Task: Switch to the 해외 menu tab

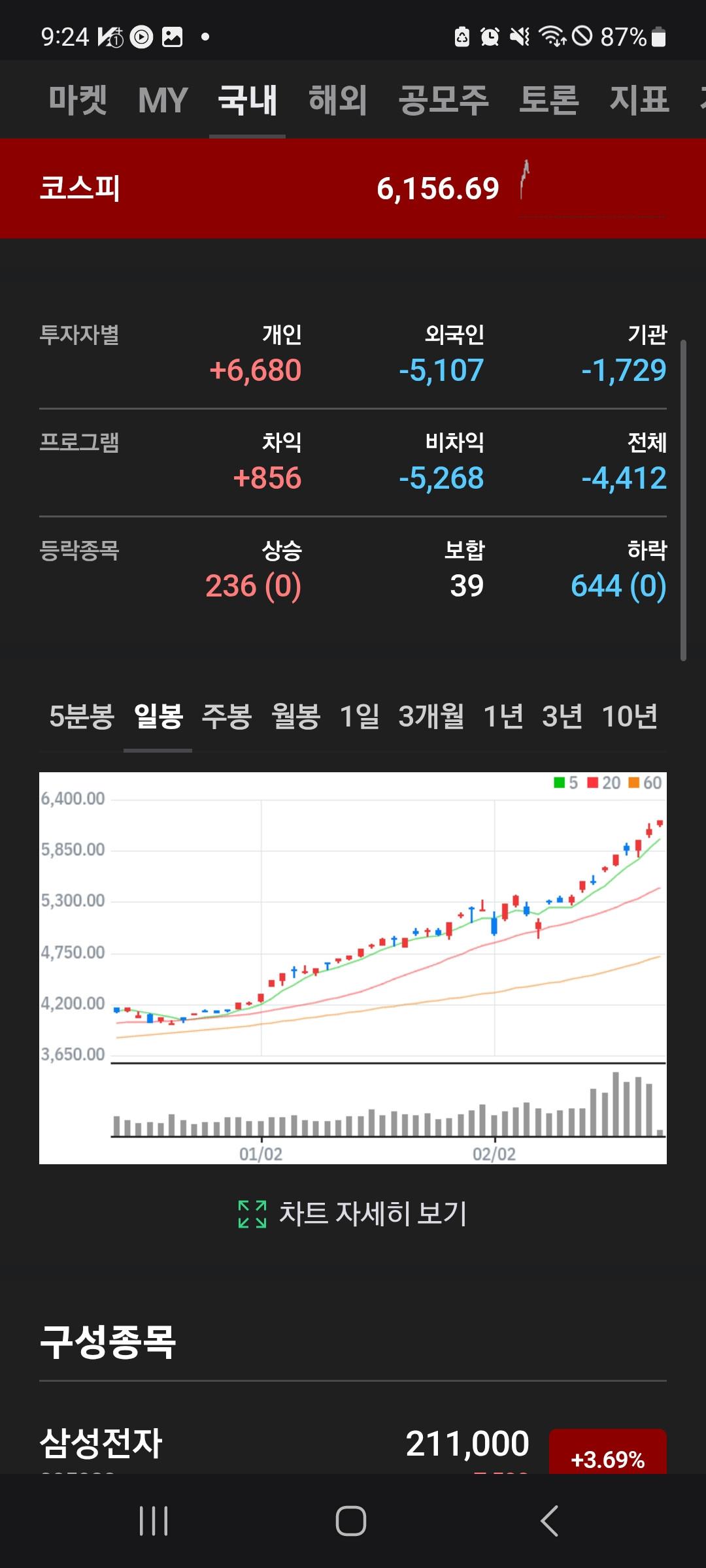Action: [x=337, y=99]
